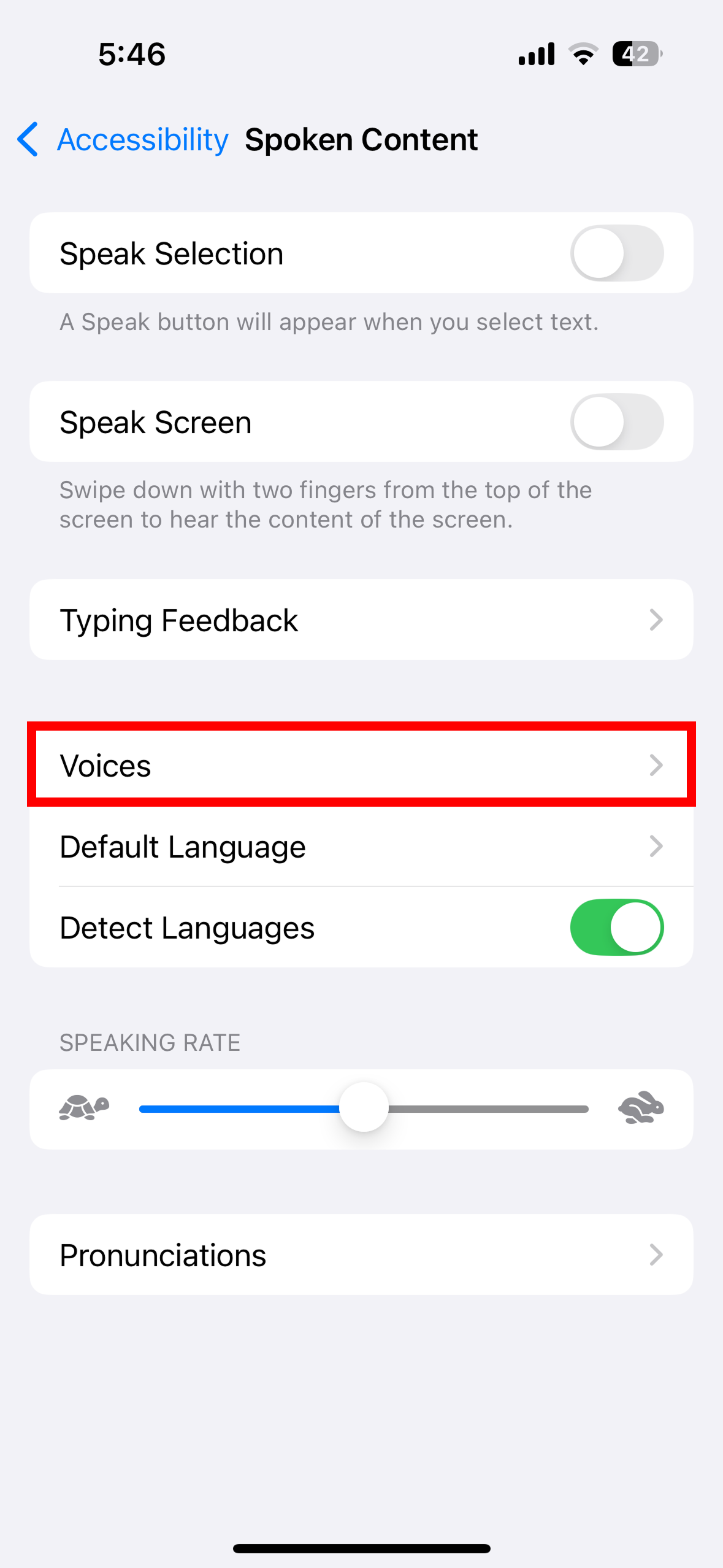Tap the cellular signal bars icon
This screenshot has height=1568, width=723.
[536, 54]
